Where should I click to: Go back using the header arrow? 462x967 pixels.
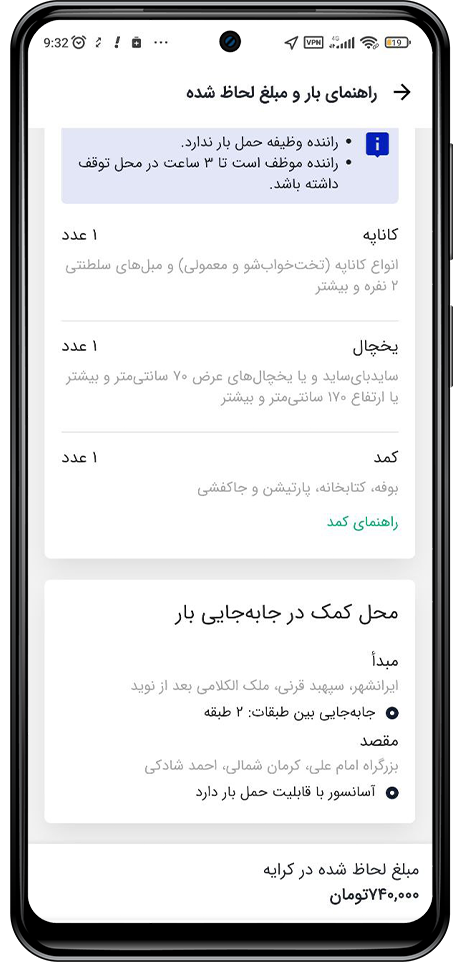tap(402, 93)
